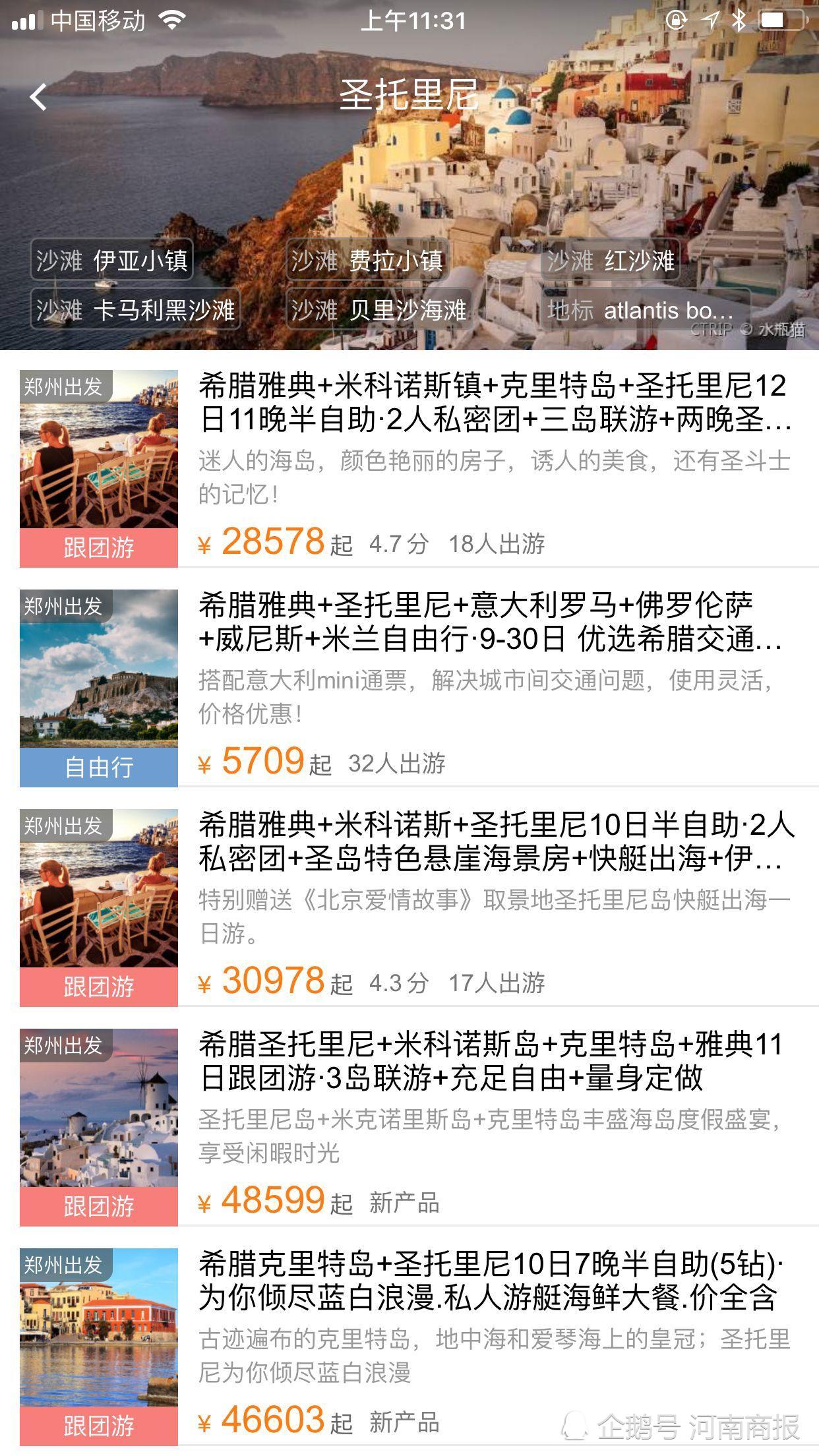This screenshot has width=819, height=1456.
Task: Open the ¥30978 10日半自助 private tour
Action: tap(495, 841)
